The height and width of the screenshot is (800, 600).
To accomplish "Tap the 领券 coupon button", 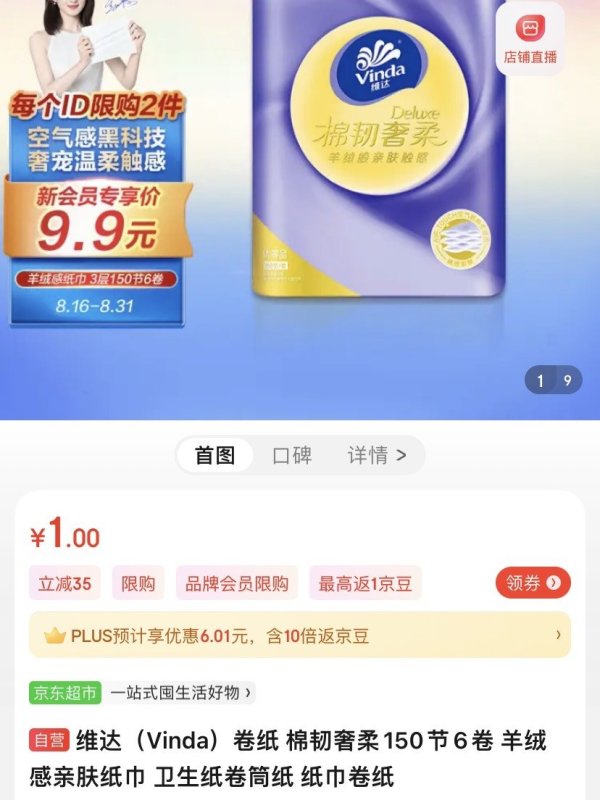I will click(x=533, y=583).
